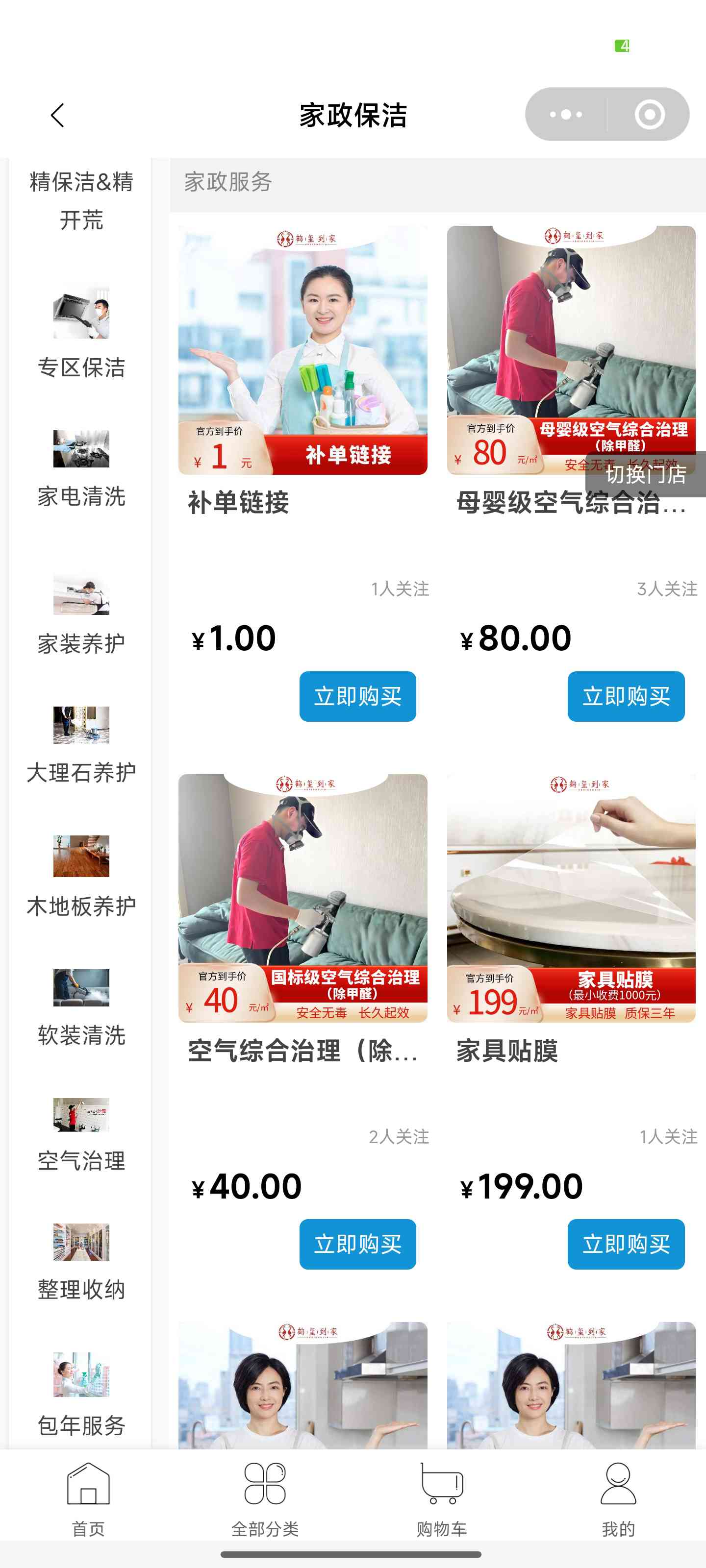The height and width of the screenshot is (1568, 706).
Task: Buy 补单链接 now for ¥1.00
Action: click(x=357, y=696)
